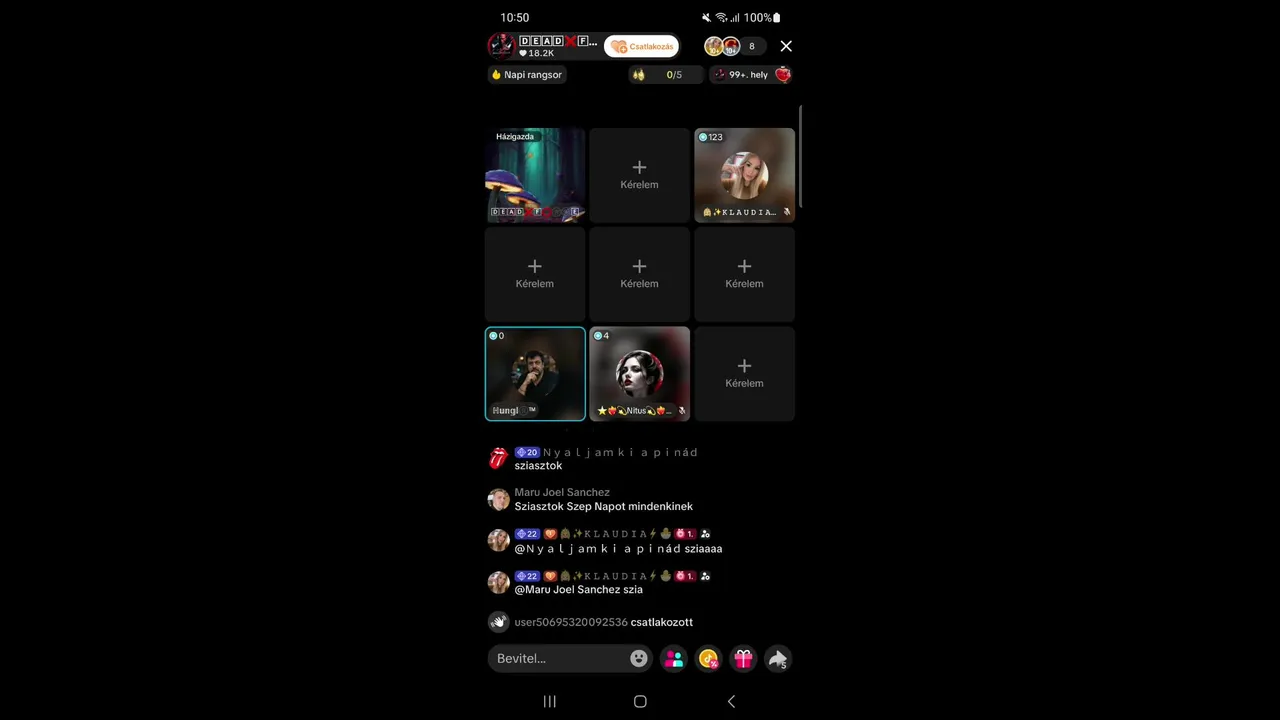Tap the Csatlakozás join button
1280x720 pixels.
(642, 46)
